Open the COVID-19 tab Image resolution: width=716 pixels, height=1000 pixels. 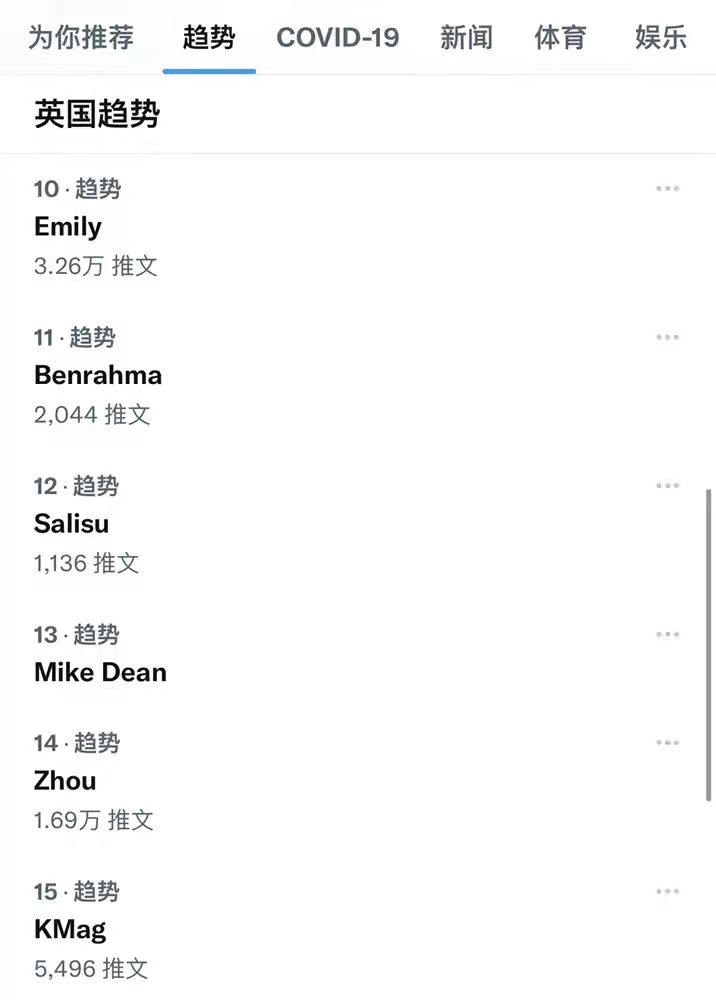[338, 38]
